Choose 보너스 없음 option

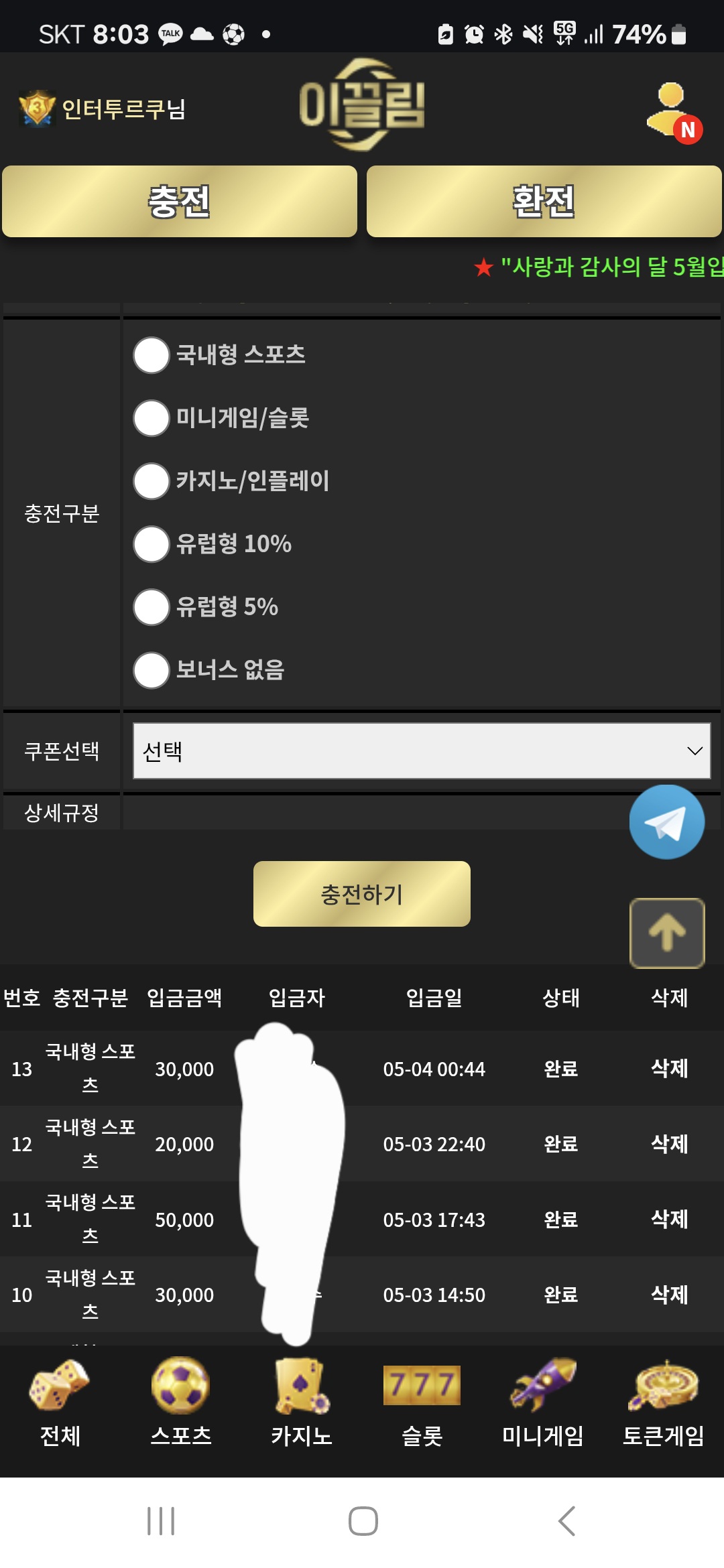(x=152, y=670)
